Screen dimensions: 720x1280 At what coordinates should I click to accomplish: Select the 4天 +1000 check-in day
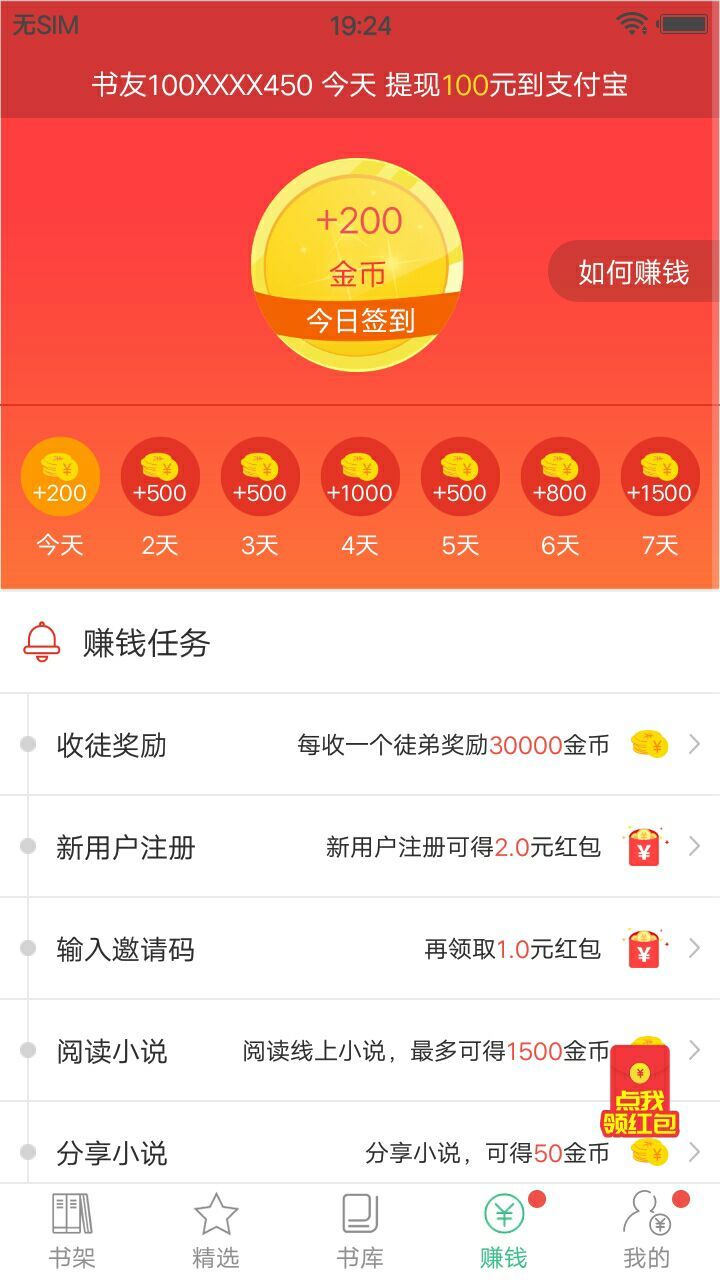pyautogui.click(x=360, y=477)
